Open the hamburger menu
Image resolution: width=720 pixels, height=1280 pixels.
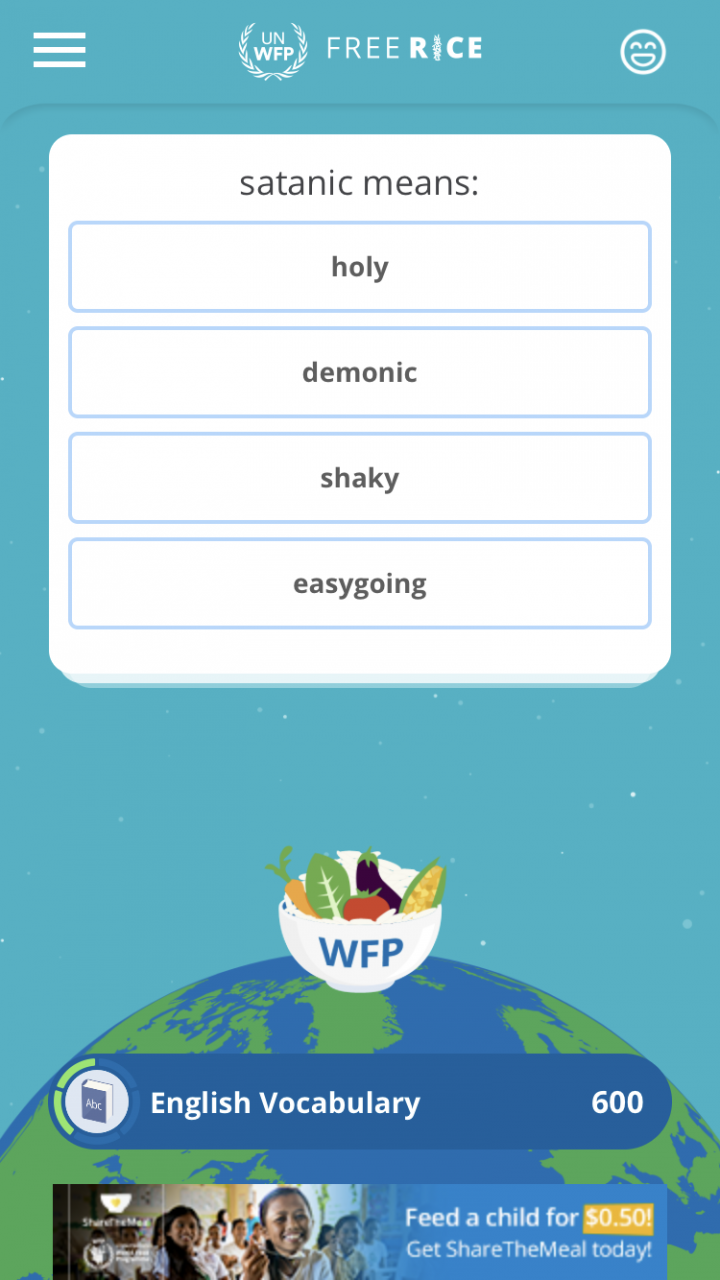pos(59,50)
